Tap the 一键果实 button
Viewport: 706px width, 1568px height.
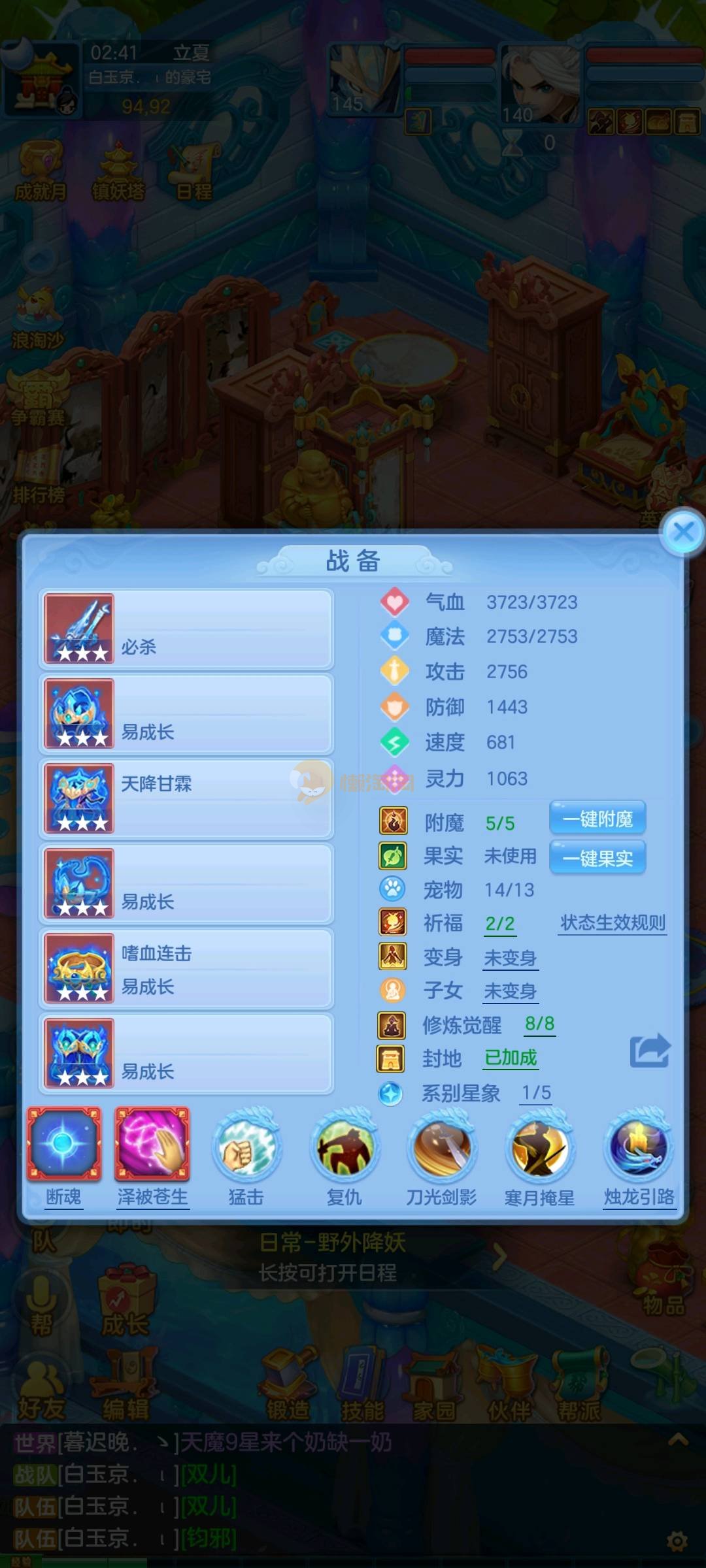click(597, 858)
